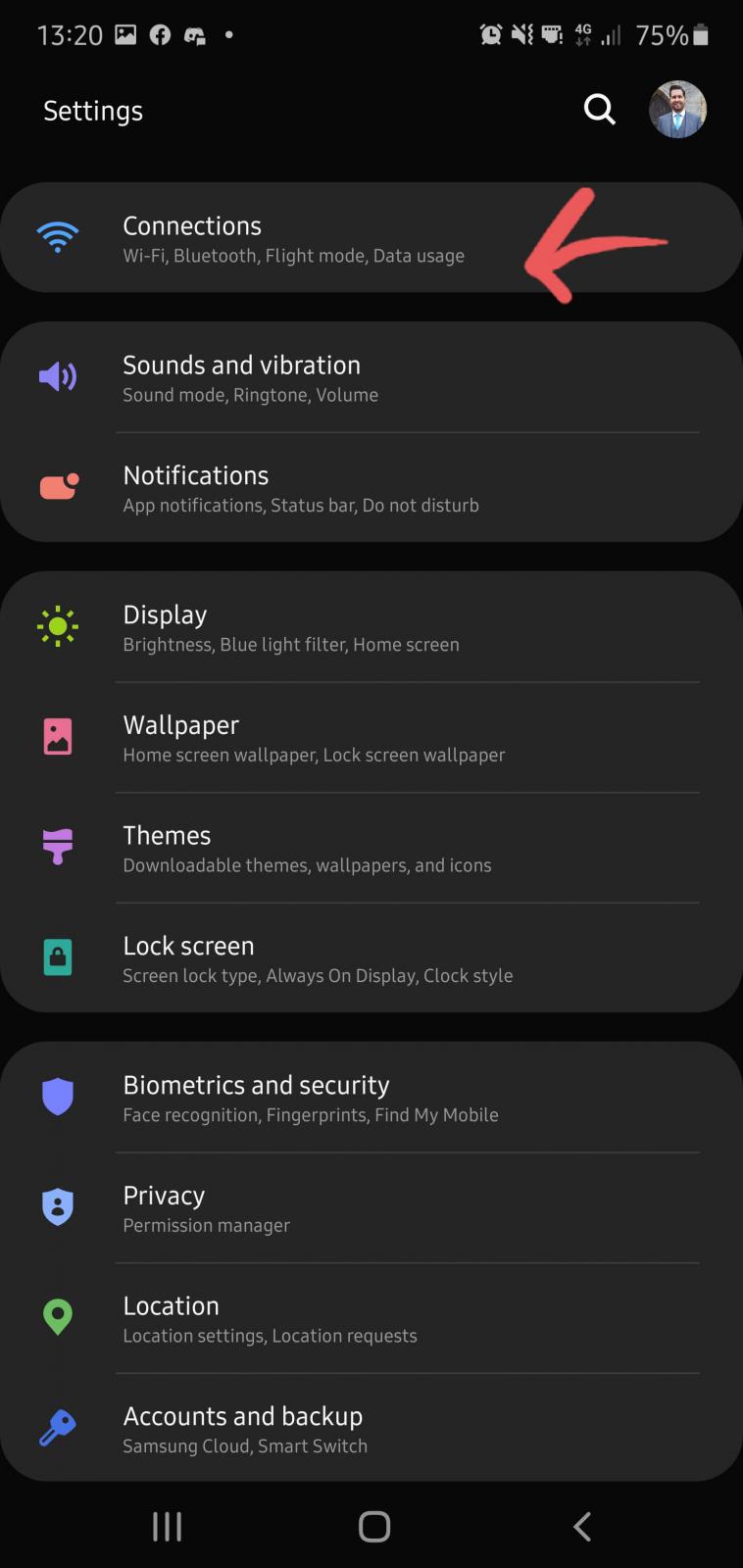Go to Biometrics and security

click(x=294, y=1098)
